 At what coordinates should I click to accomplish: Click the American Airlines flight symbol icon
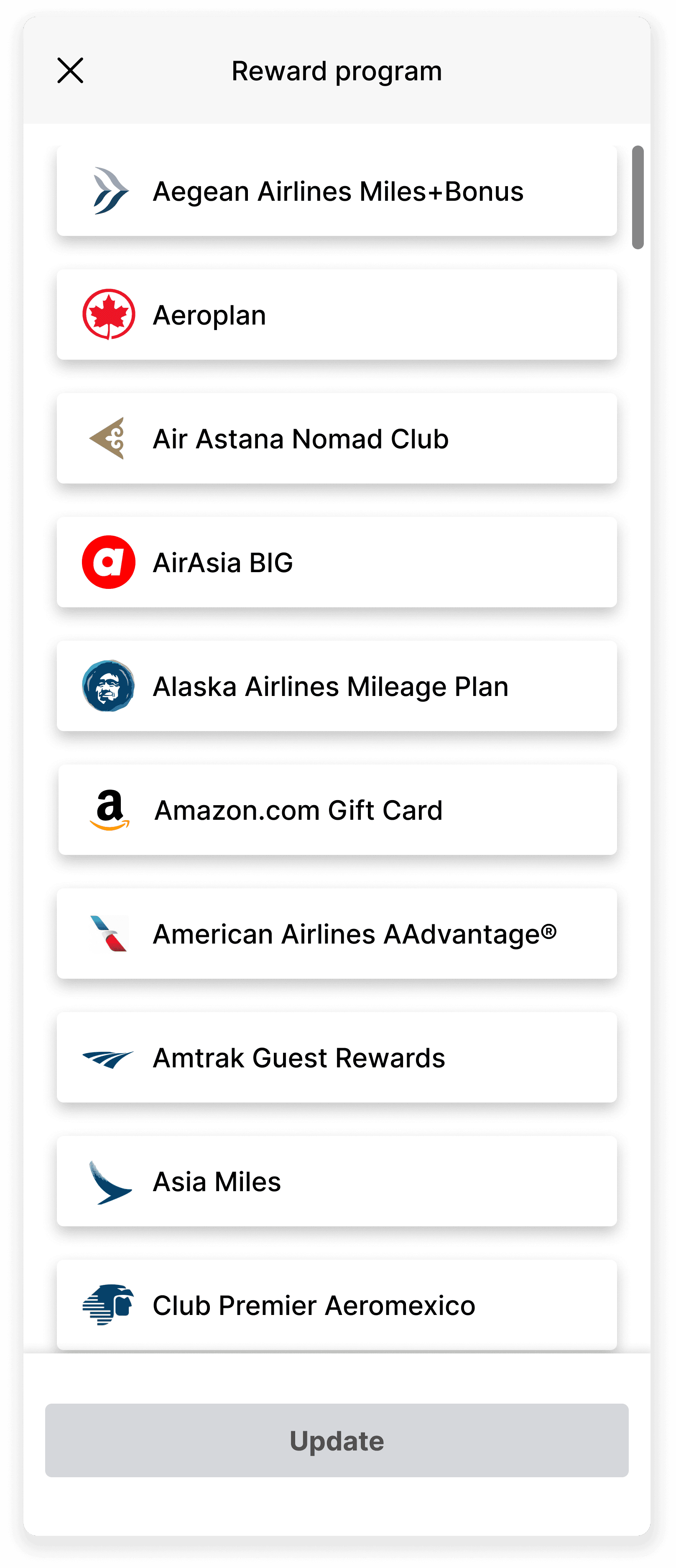click(108, 933)
